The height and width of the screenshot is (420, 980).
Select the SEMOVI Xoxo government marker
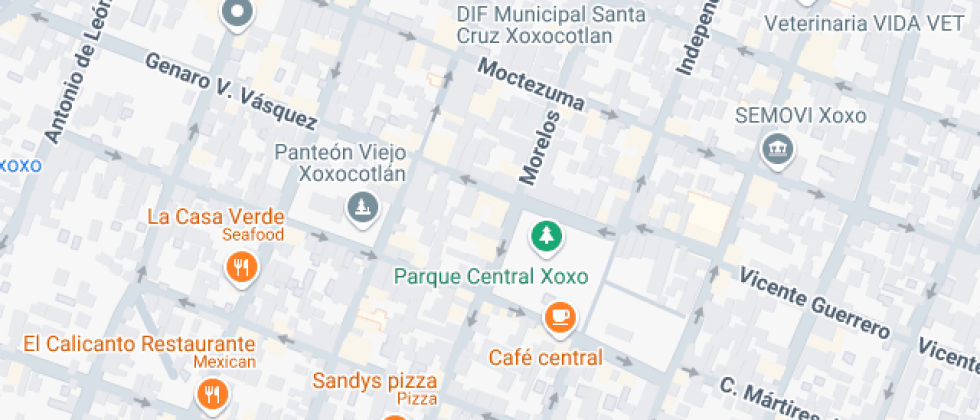tap(776, 150)
